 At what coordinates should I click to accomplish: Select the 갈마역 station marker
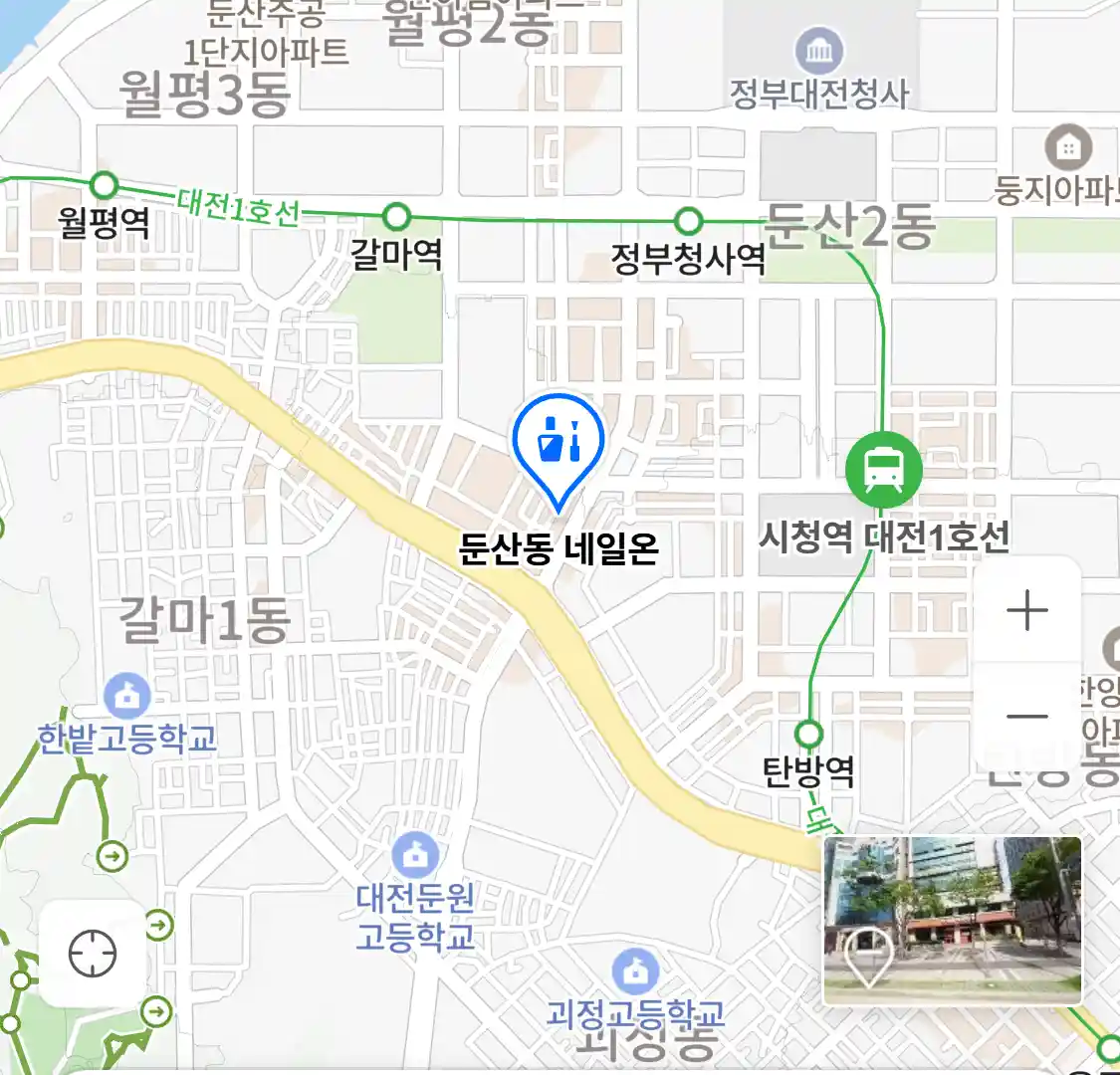pyautogui.click(x=396, y=216)
